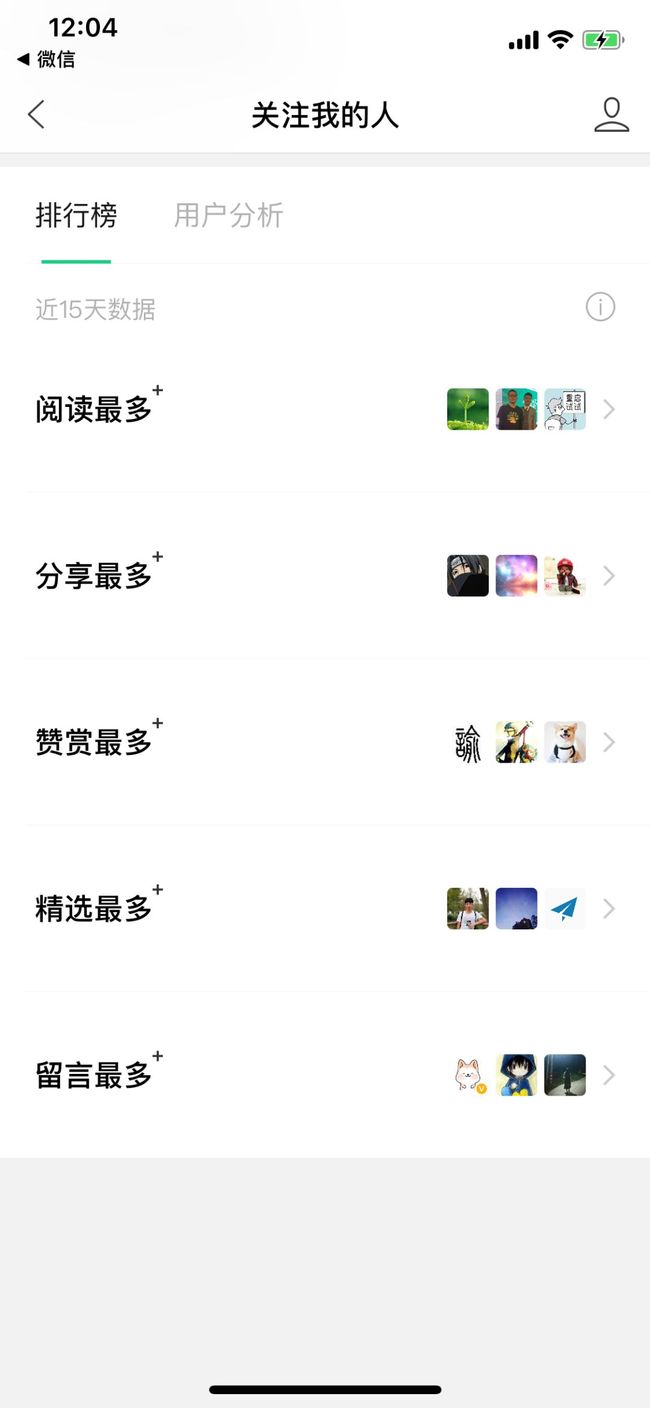View the 赞赏最多 ranking list

[325, 742]
